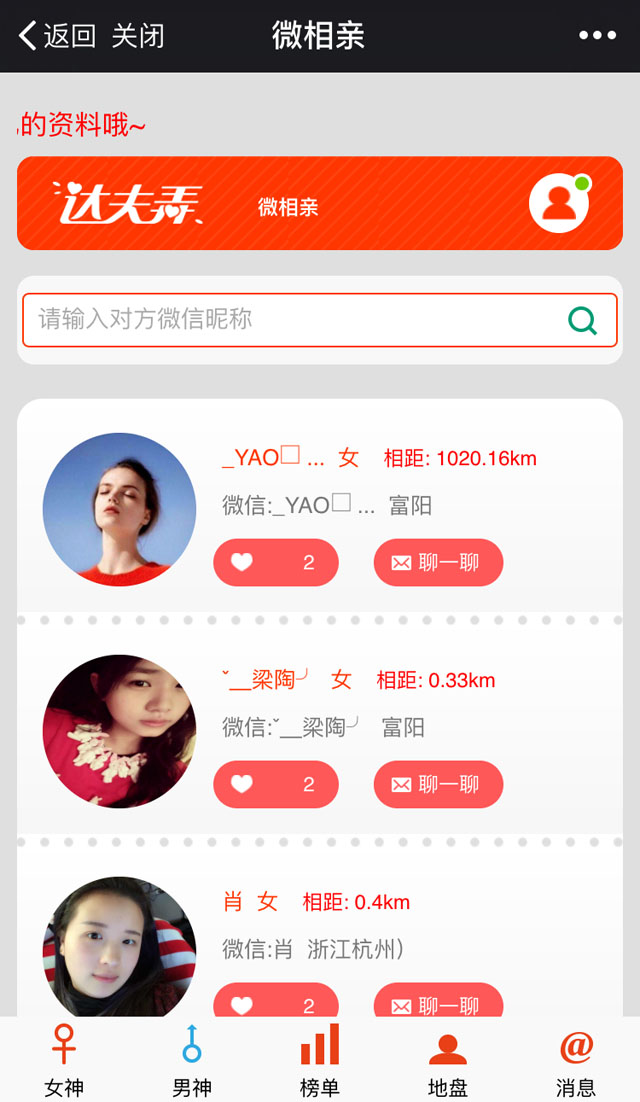Start 聊一聊 chat with 梁陶
The image size is (640, 1102).
(438, 785)
